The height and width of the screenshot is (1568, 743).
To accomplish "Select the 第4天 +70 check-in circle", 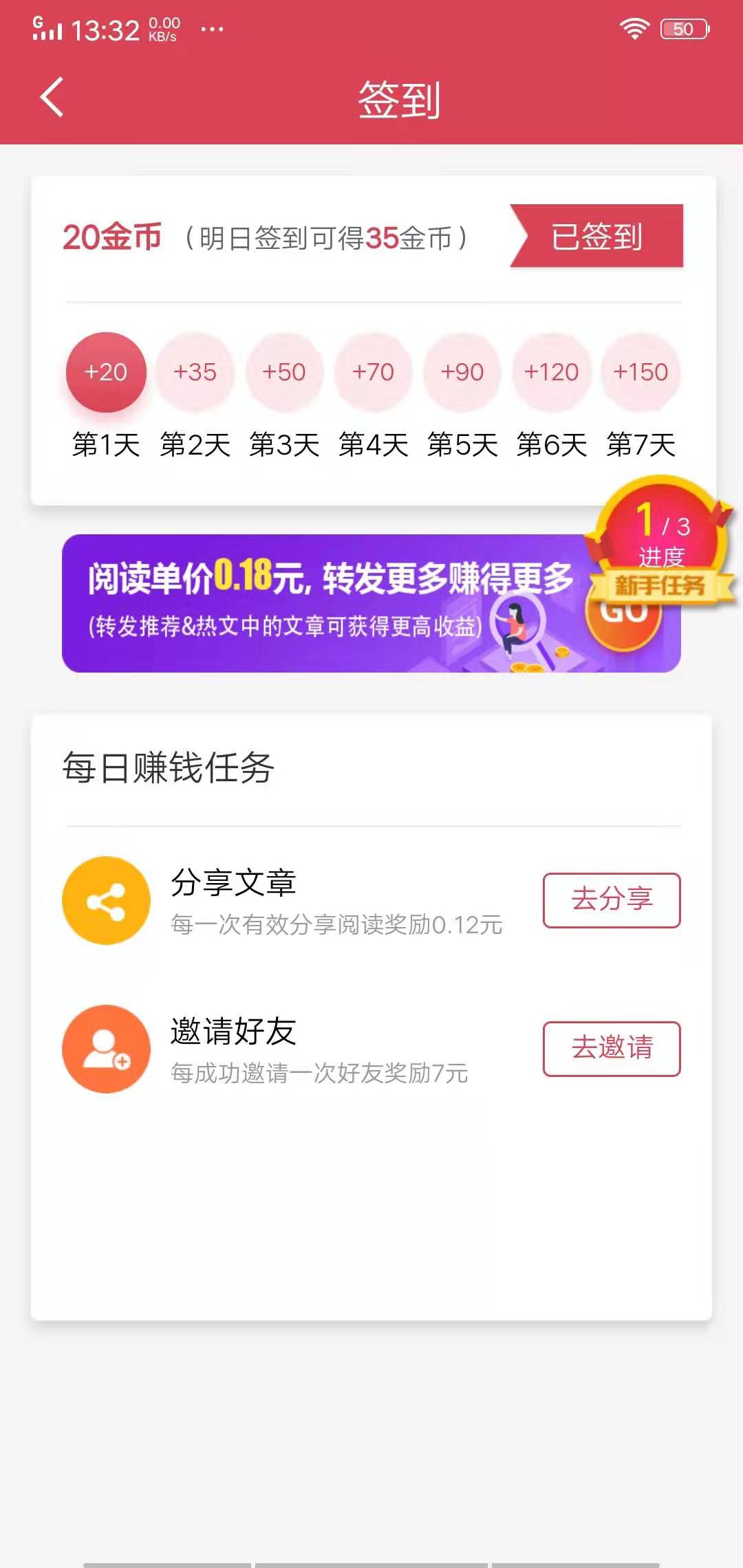I will click(374, 372).
